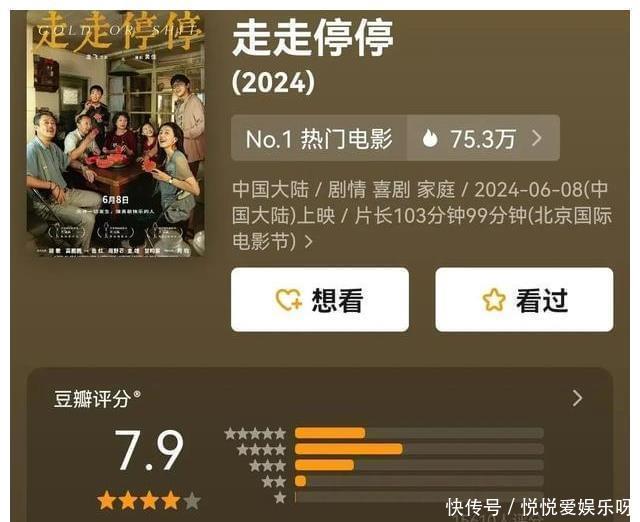The width and height of the screenshot is (640, 522).
Task: Open the 豆瓣评分 rating details
Action: coord(577,398)
